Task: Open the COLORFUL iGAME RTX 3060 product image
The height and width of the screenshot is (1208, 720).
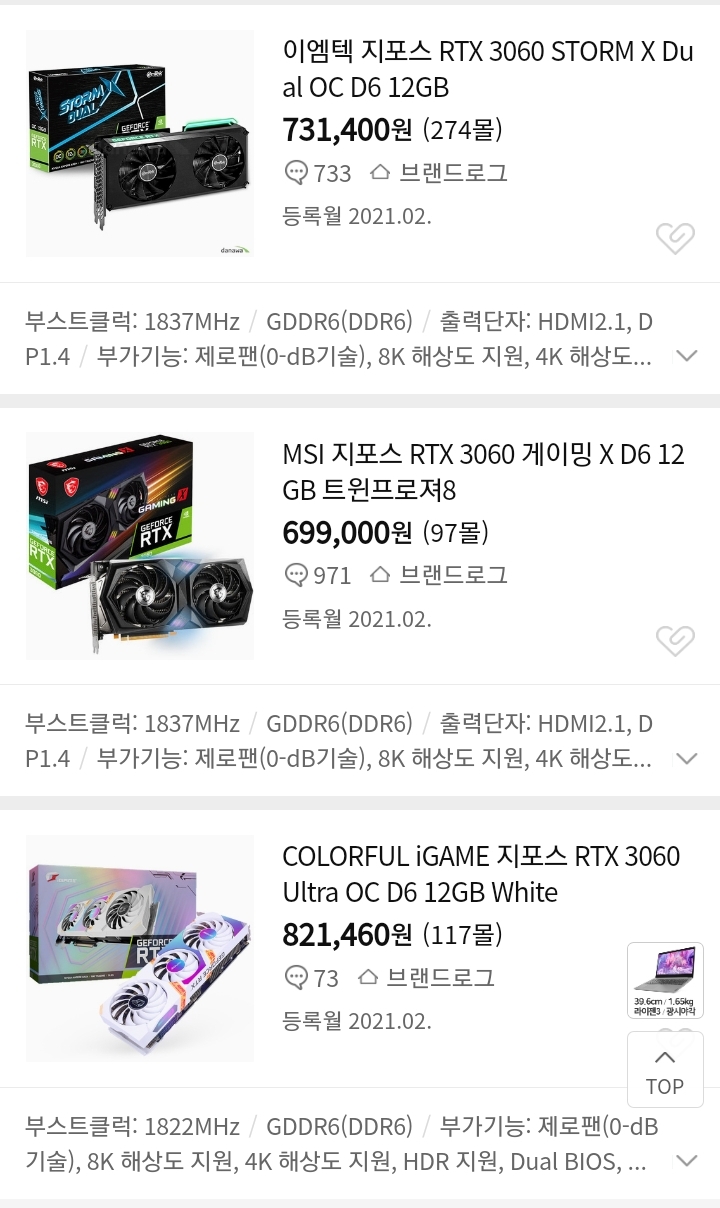Action: pyautogui.click(x=140, y=948)
